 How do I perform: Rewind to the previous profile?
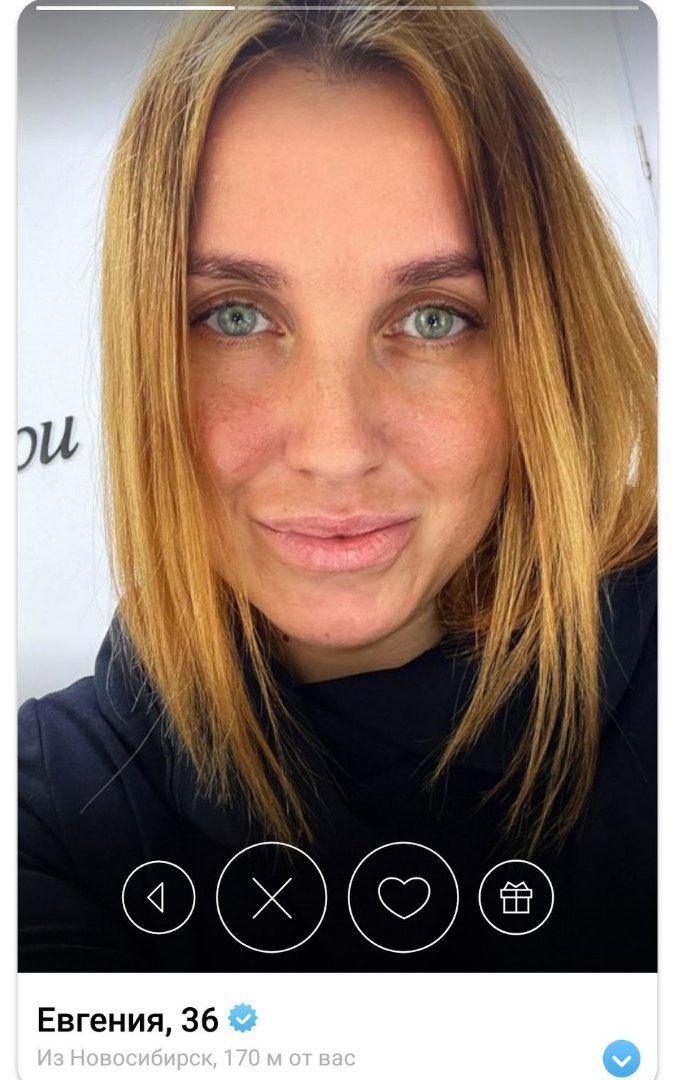click(x=159, y=898)
